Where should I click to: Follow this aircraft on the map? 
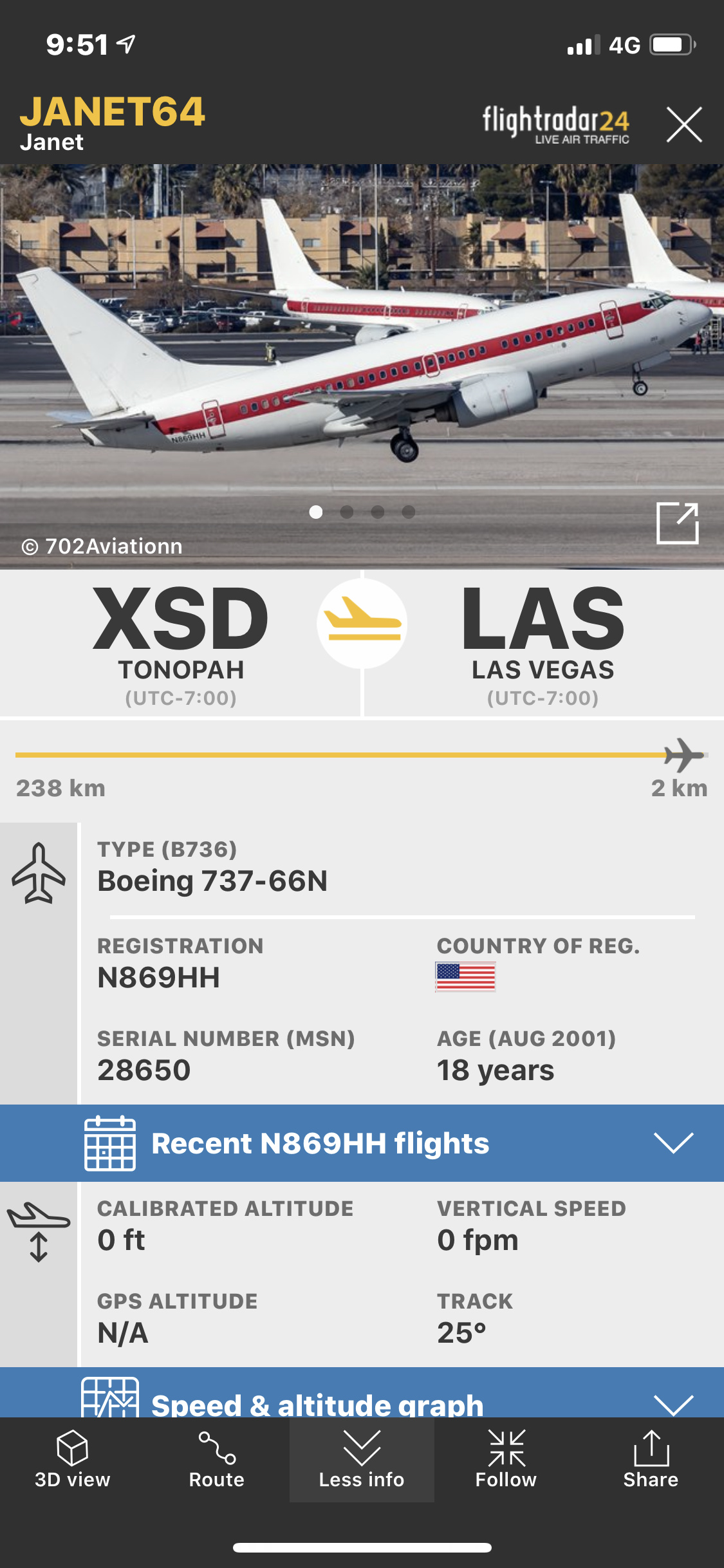coord(506,1460)
